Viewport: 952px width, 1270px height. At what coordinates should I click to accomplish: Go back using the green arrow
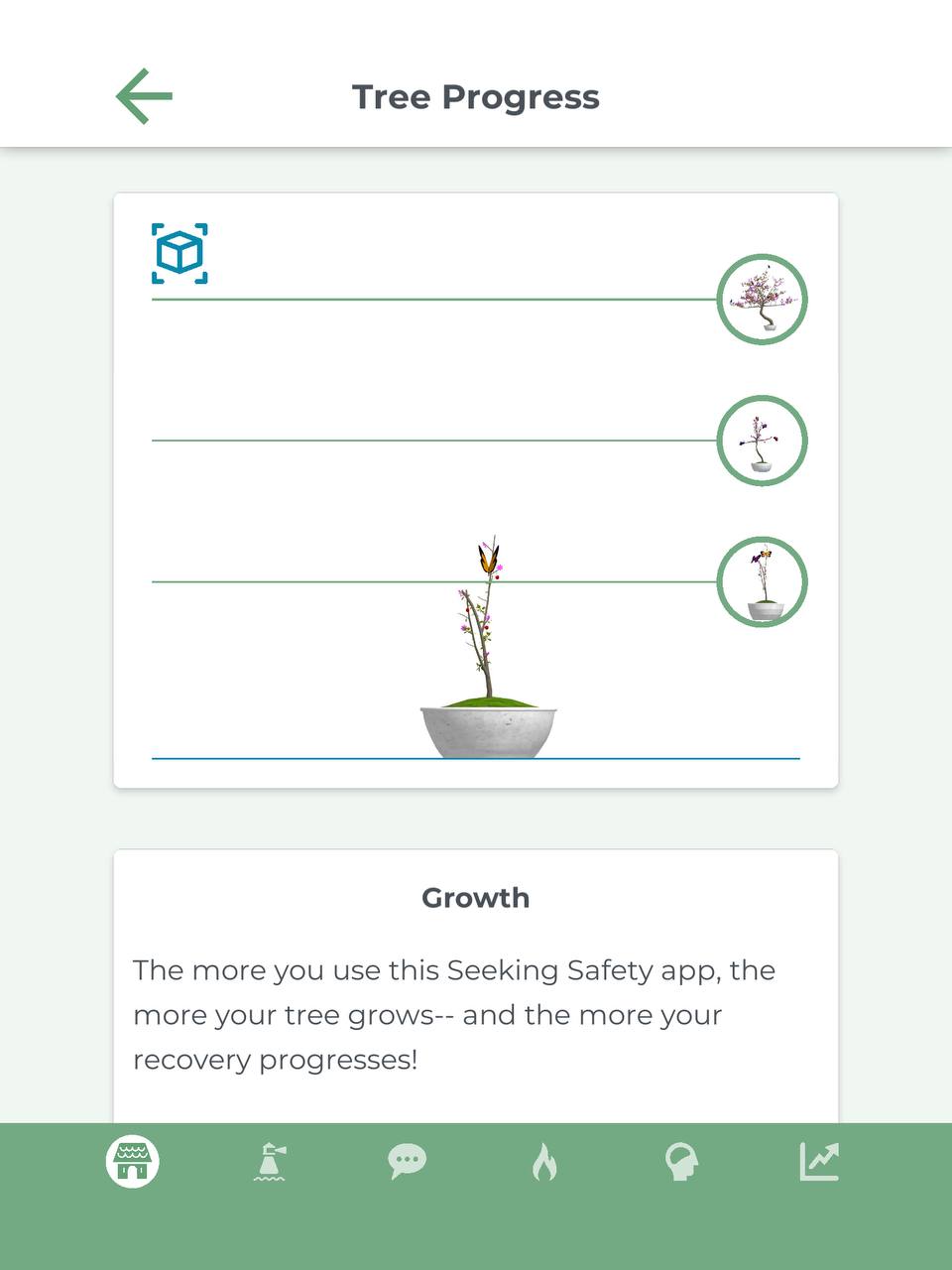[x=145, y=96]
